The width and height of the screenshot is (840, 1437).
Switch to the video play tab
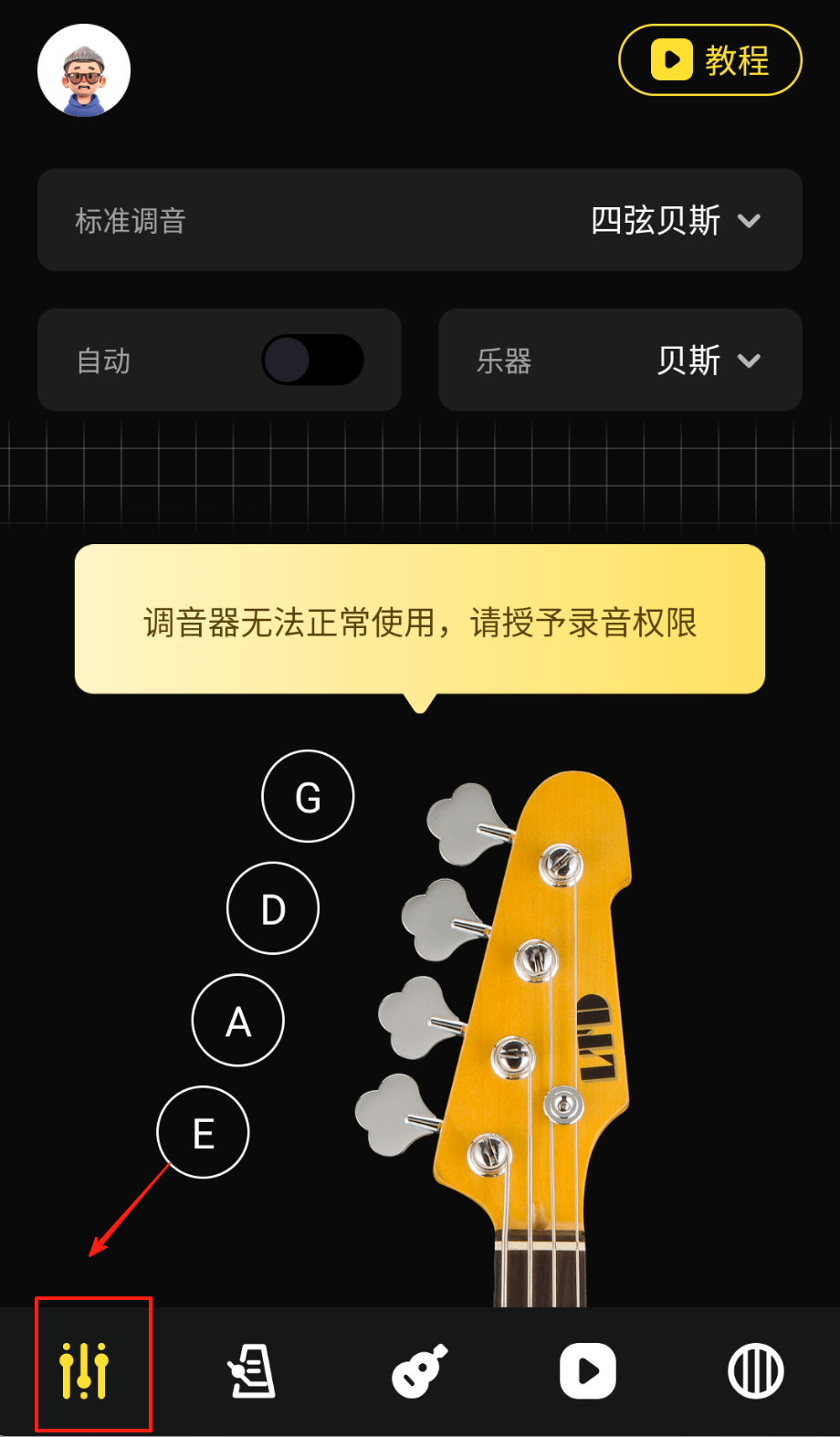pos(588,1370)
